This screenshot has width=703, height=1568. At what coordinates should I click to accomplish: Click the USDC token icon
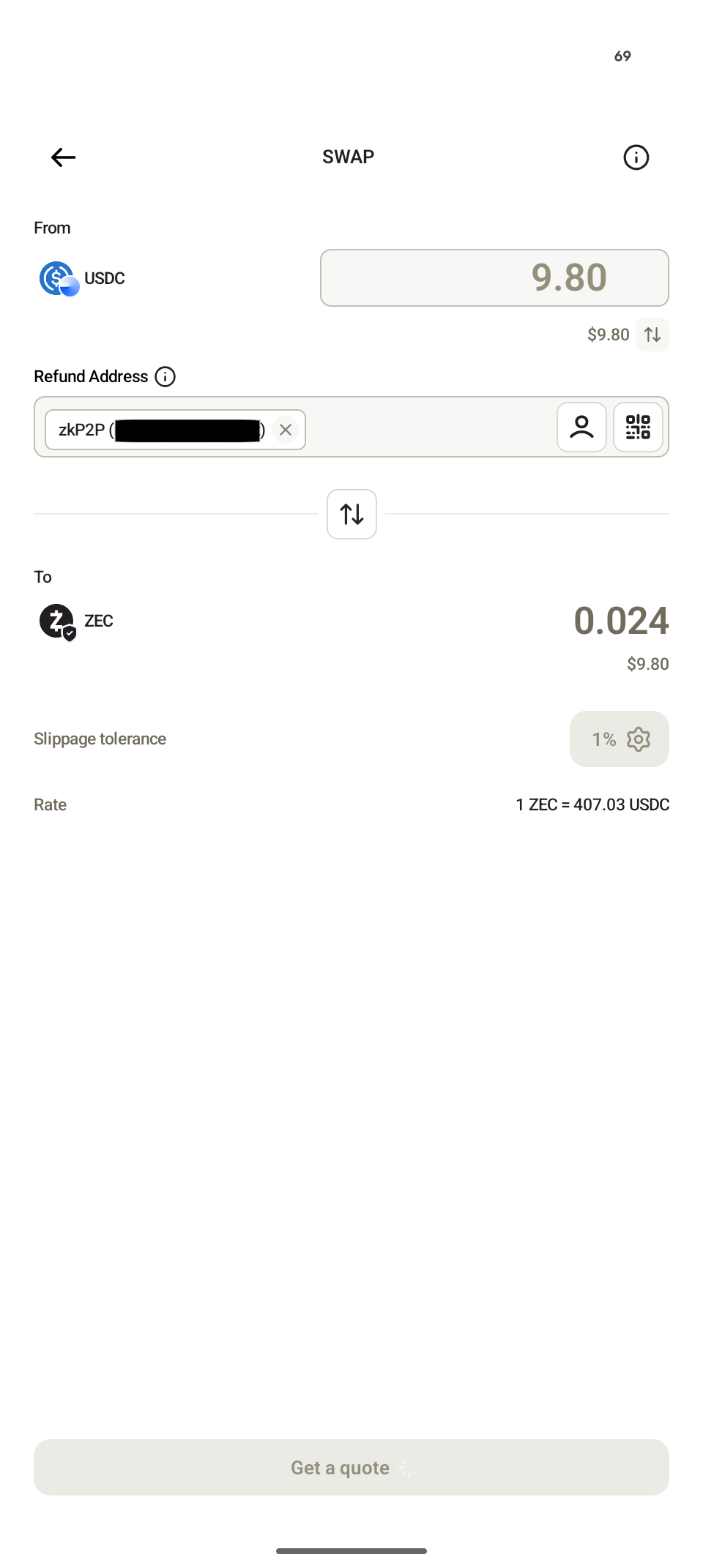58,278
